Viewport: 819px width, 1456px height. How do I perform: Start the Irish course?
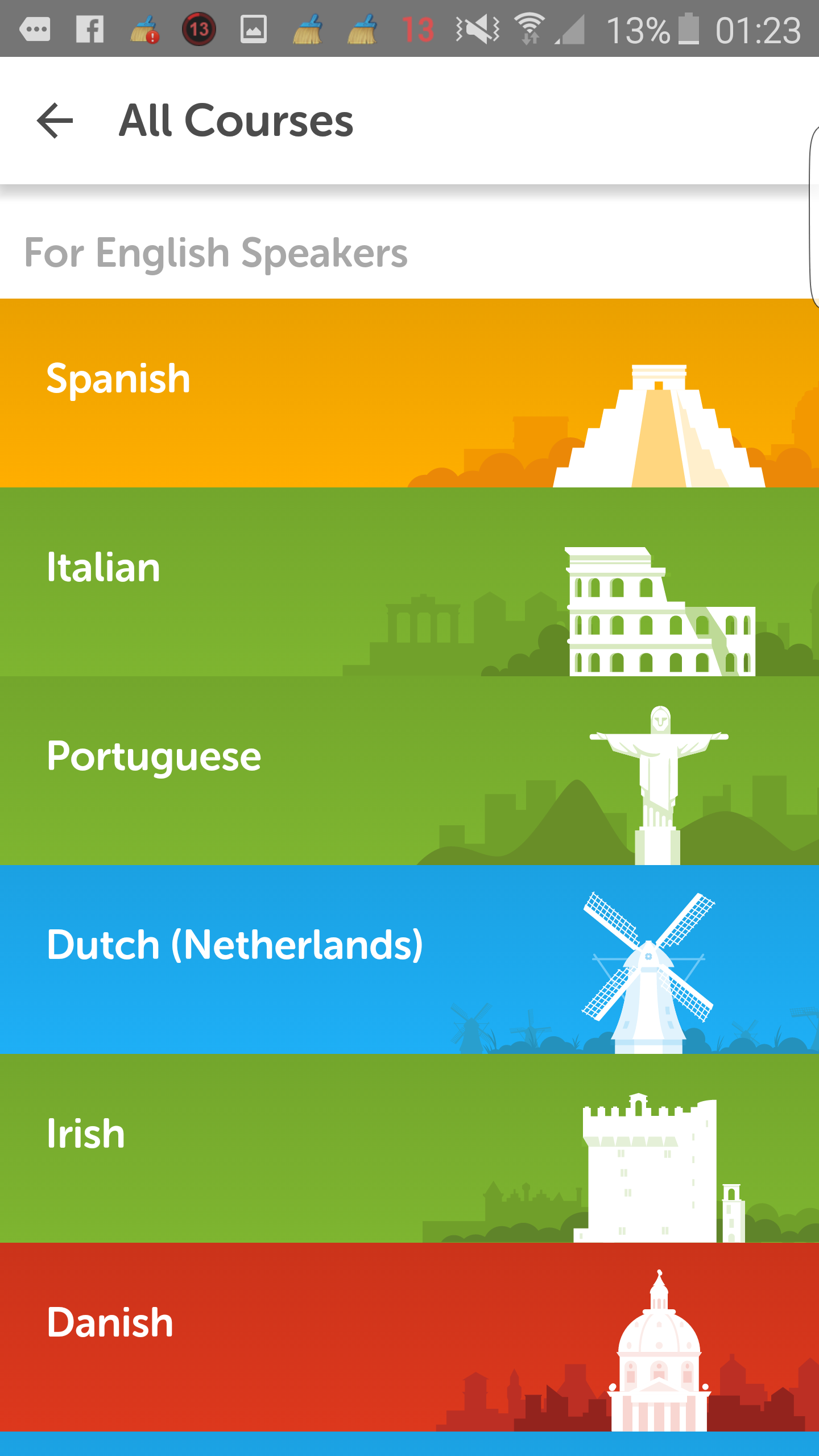(409, 1148)
